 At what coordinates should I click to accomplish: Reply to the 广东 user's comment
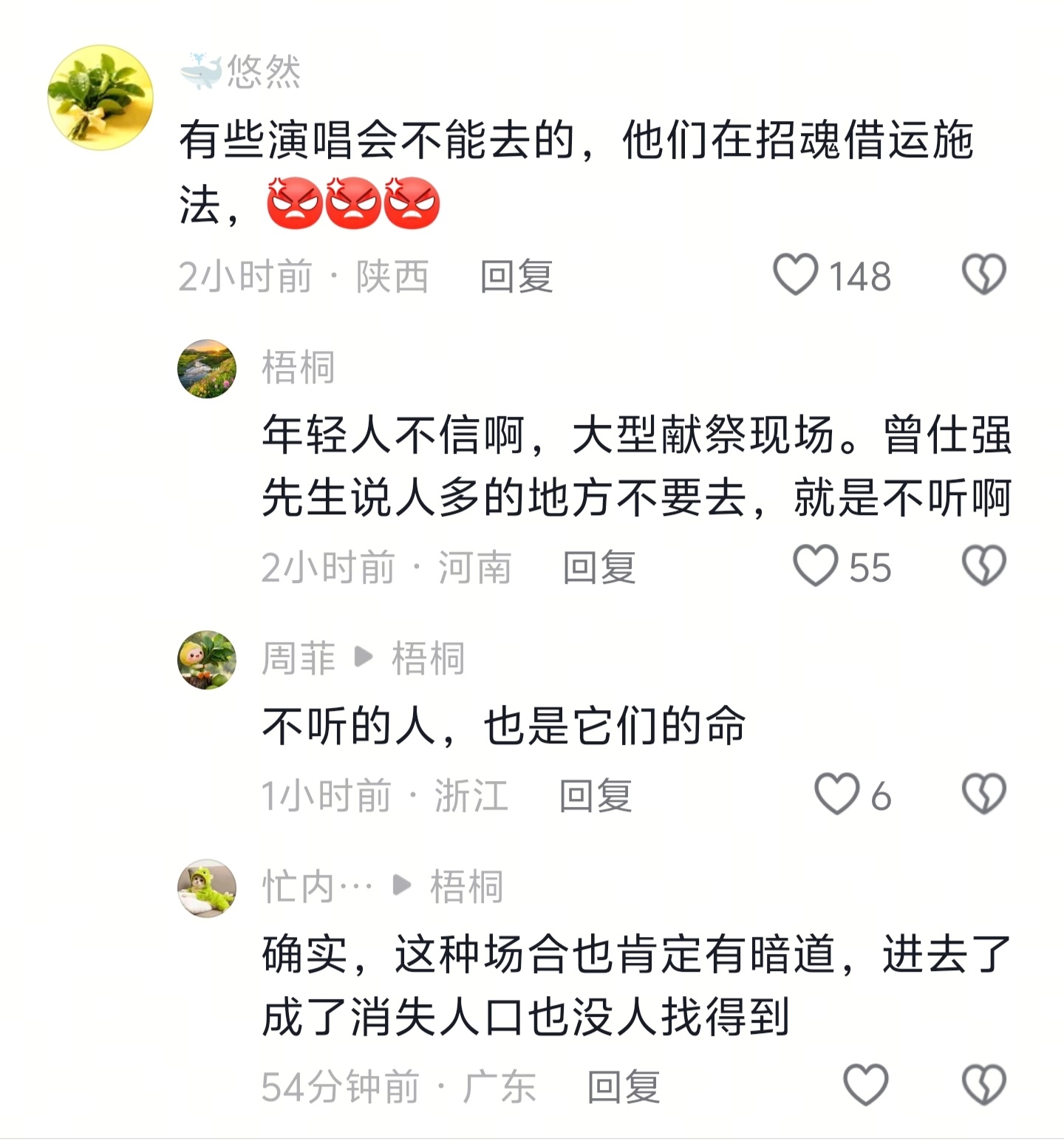tap(624, 1086)
